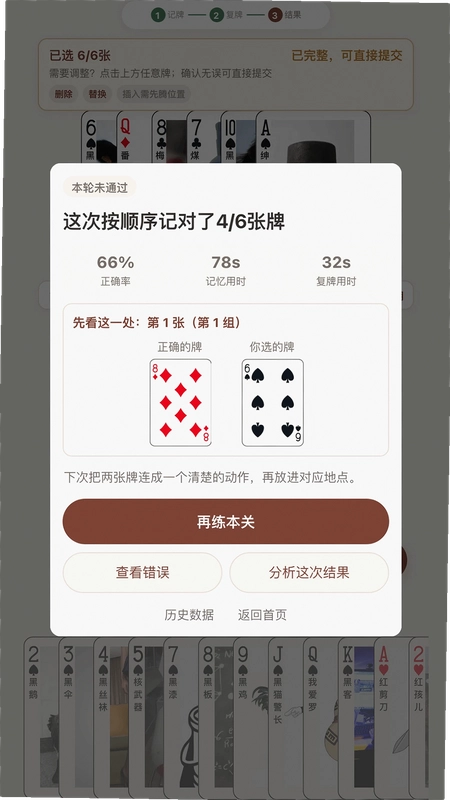Open 历史数据 history records
Image resolution: width=450 pixels, height=800 pixels.
pyautogui.click(x=189, y=615)
